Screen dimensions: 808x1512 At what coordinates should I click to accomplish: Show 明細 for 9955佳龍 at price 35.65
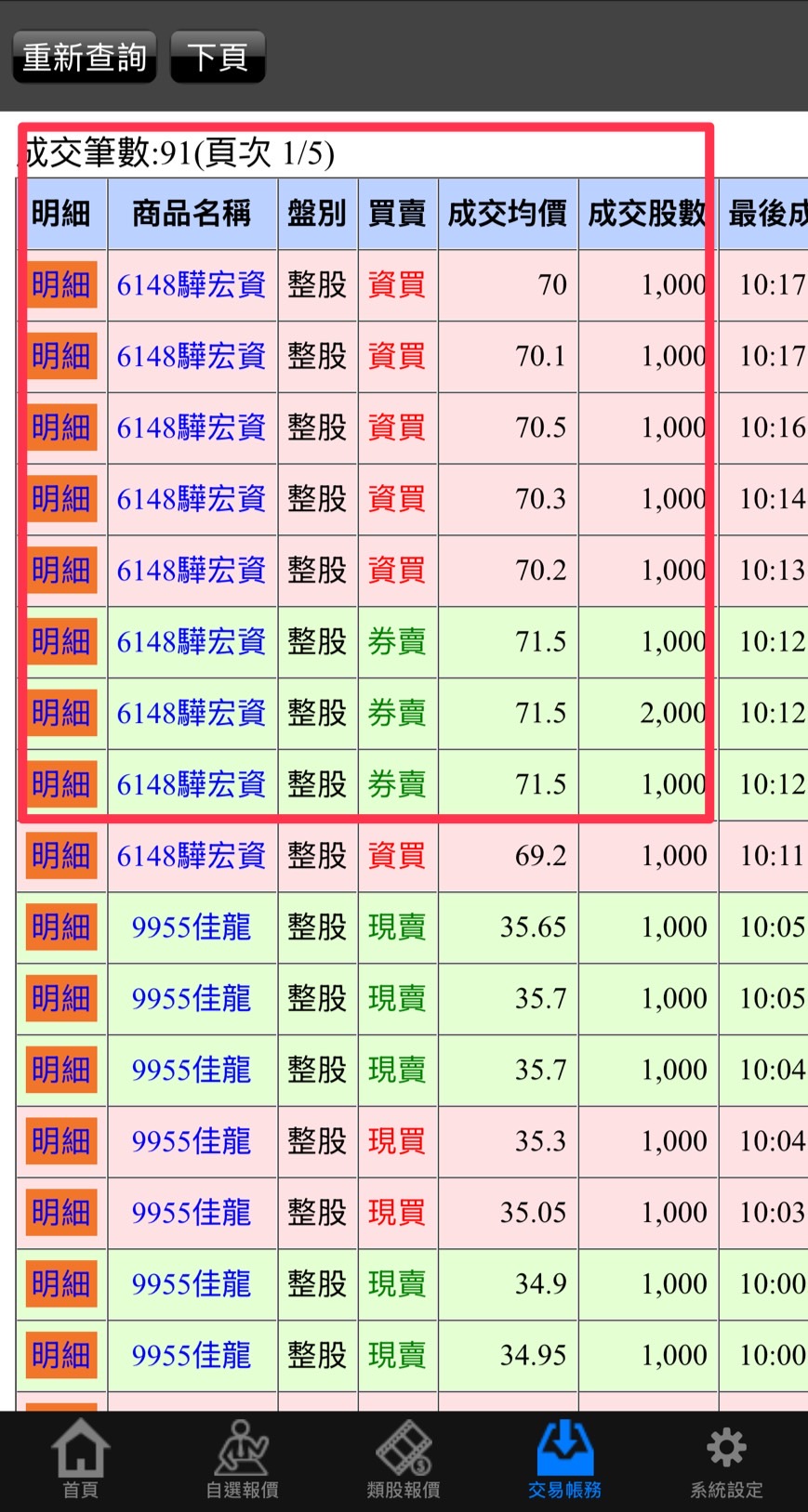tap(61, 927)
